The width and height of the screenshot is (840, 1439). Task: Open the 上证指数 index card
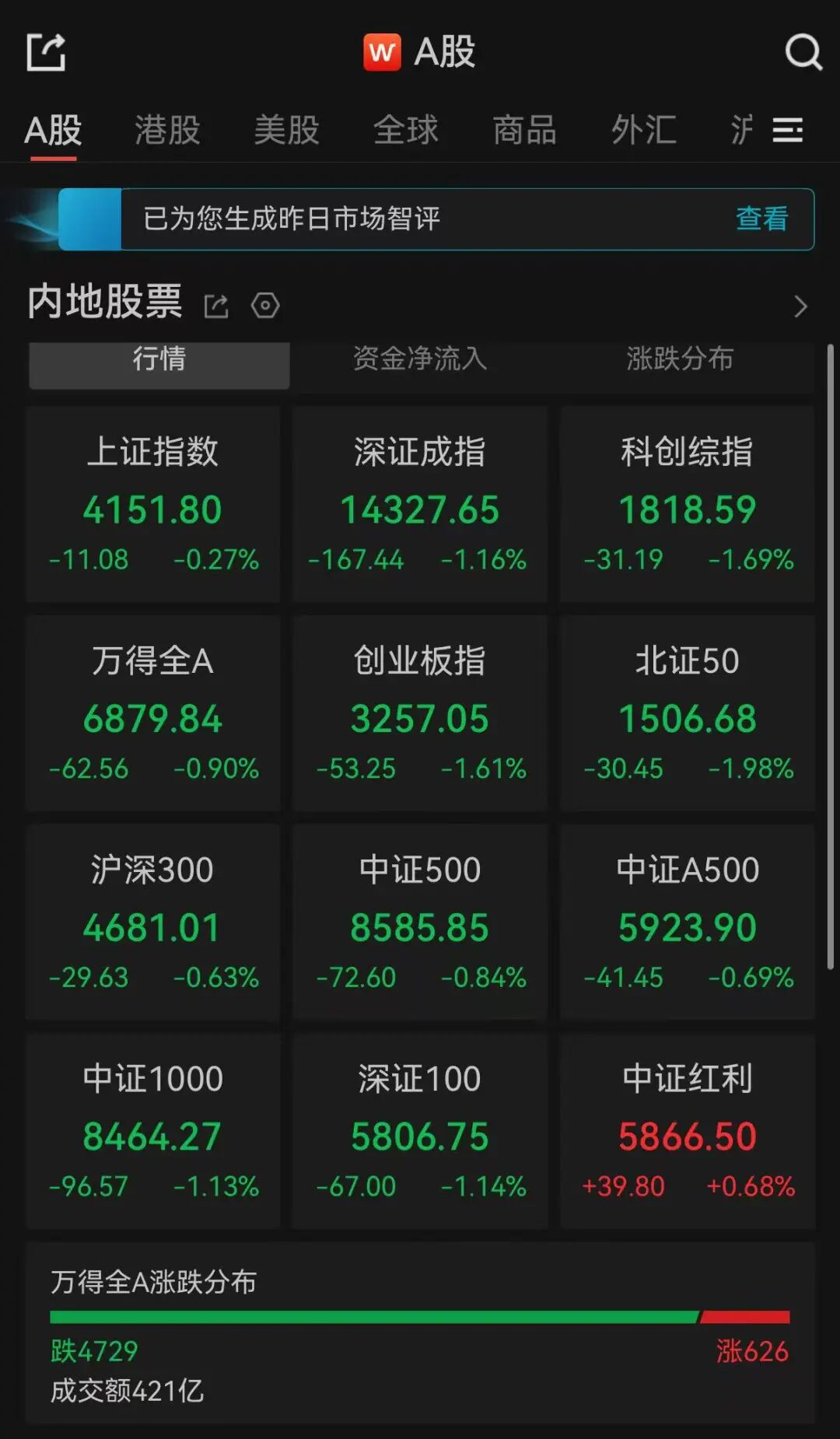[x=153, y=504]
